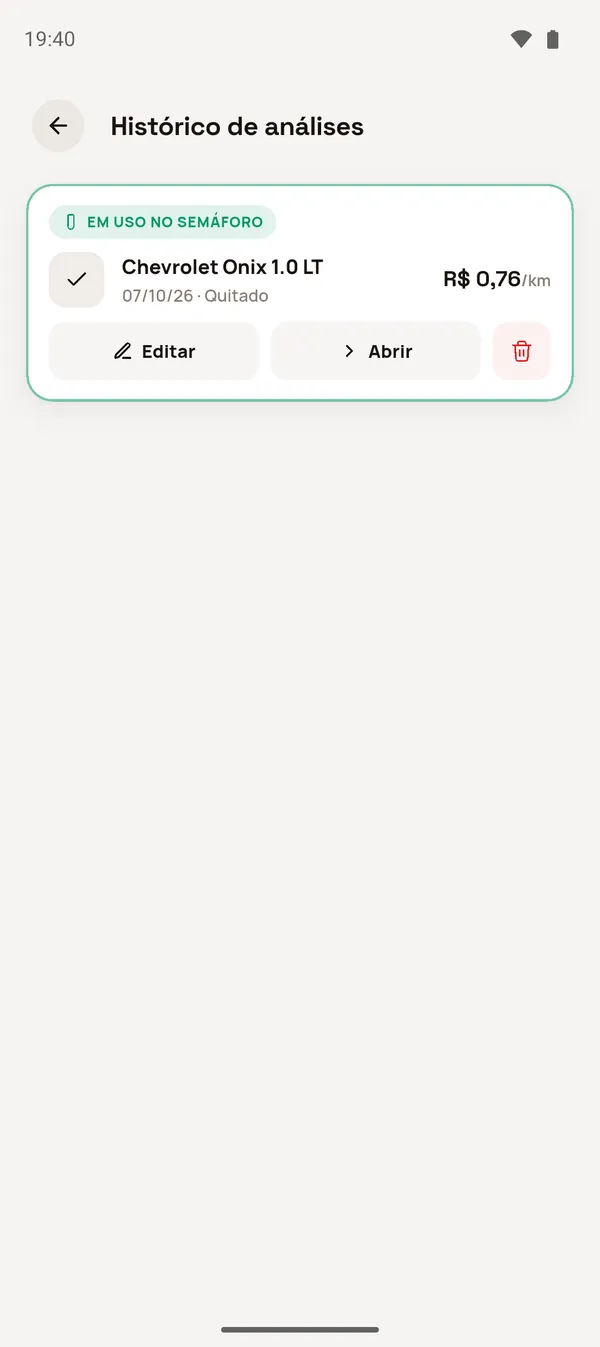Screen dimensions: 600x1347
Task: Edit the Chevrolet Onix 1.0 LT analysis
Action: pos(154,351)
